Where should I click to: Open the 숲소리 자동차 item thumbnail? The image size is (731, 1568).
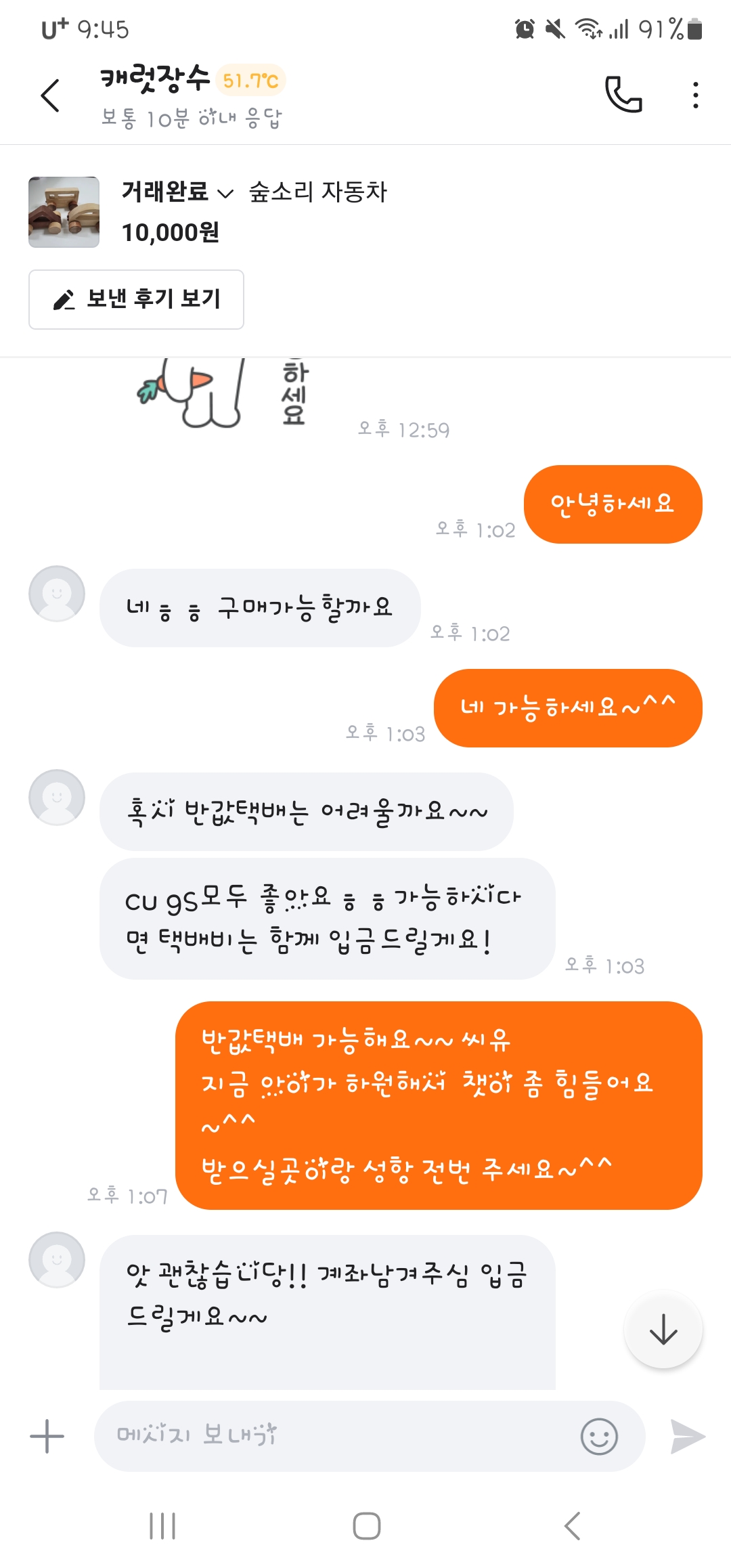[x=64, y=212]
